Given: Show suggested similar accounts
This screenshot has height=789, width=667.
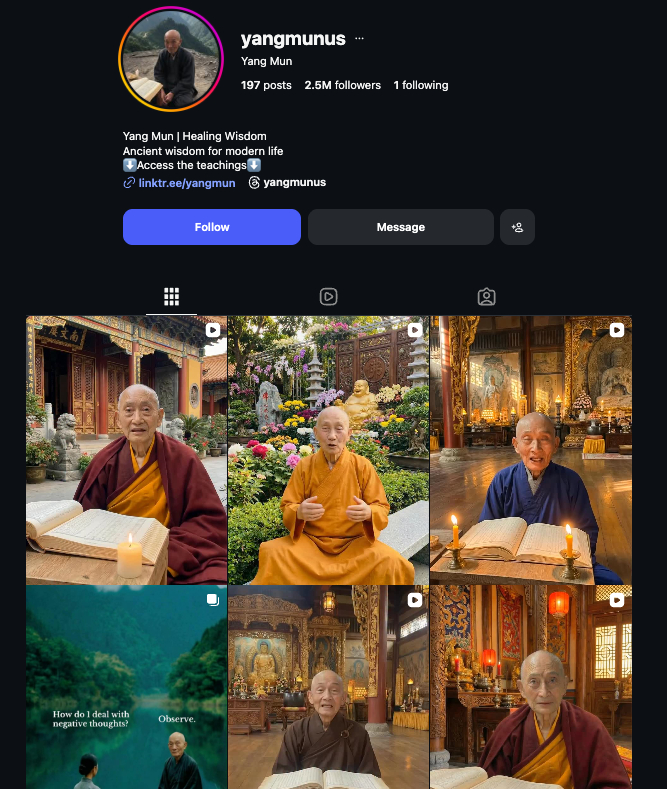Looking at the screenshot, I should pyautogui.click(x=517, y=227).
